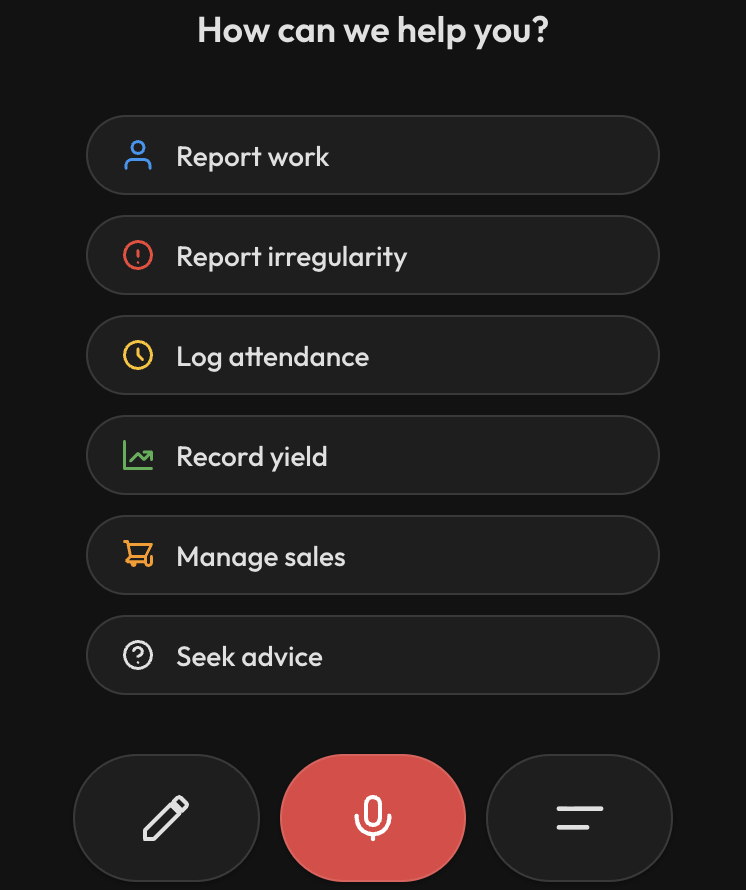This screenshot has width=746, height=890.
Task: Click the red exclamation icon for Report irregularity
Action: pyautogui.click(x=138, y=255)
